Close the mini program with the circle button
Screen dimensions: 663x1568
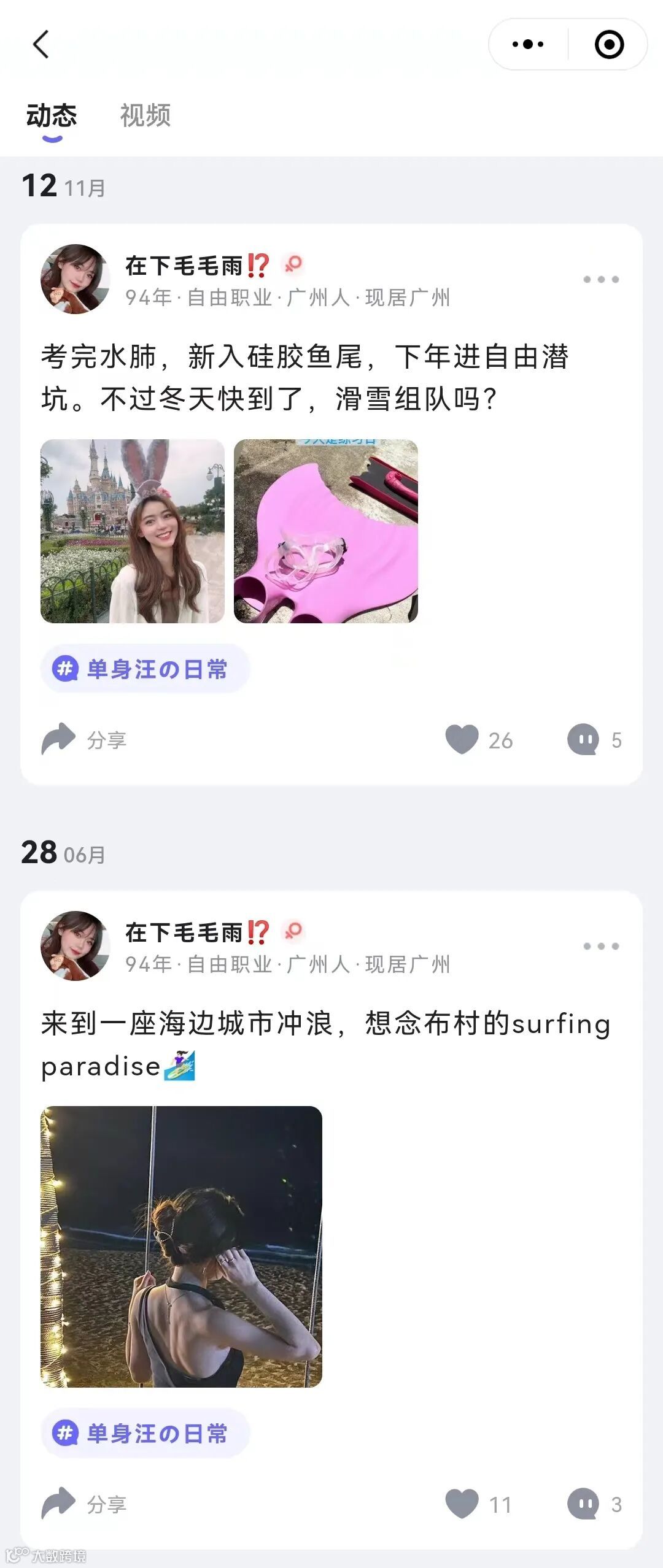point(609,44)
